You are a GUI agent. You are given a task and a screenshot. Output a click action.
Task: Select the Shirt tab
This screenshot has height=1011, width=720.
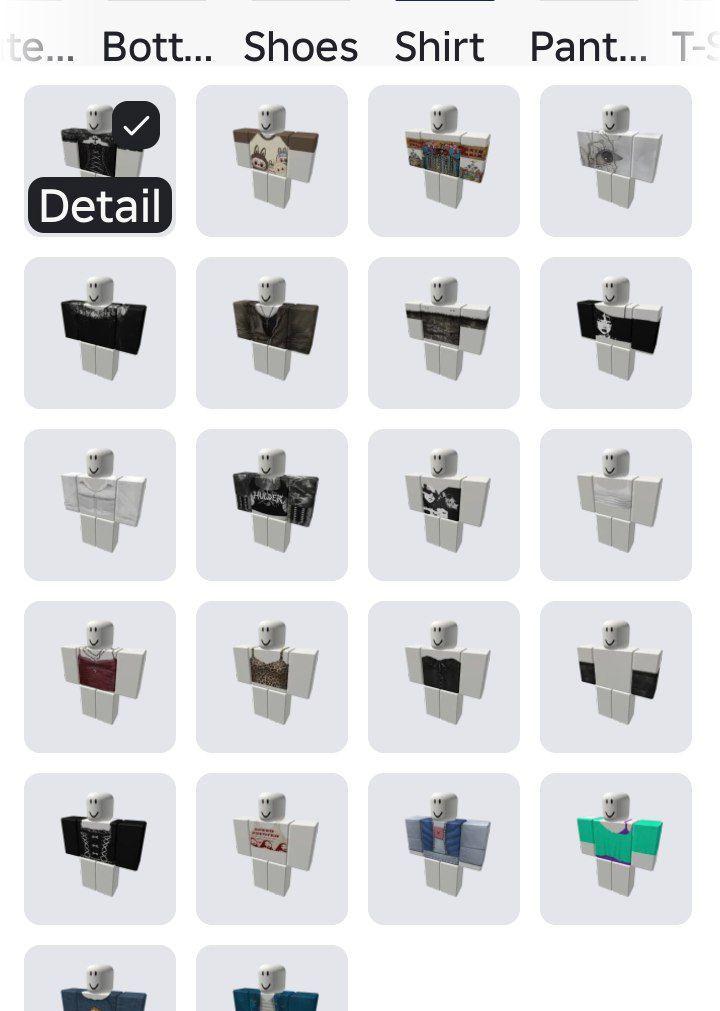click(440, 47)
